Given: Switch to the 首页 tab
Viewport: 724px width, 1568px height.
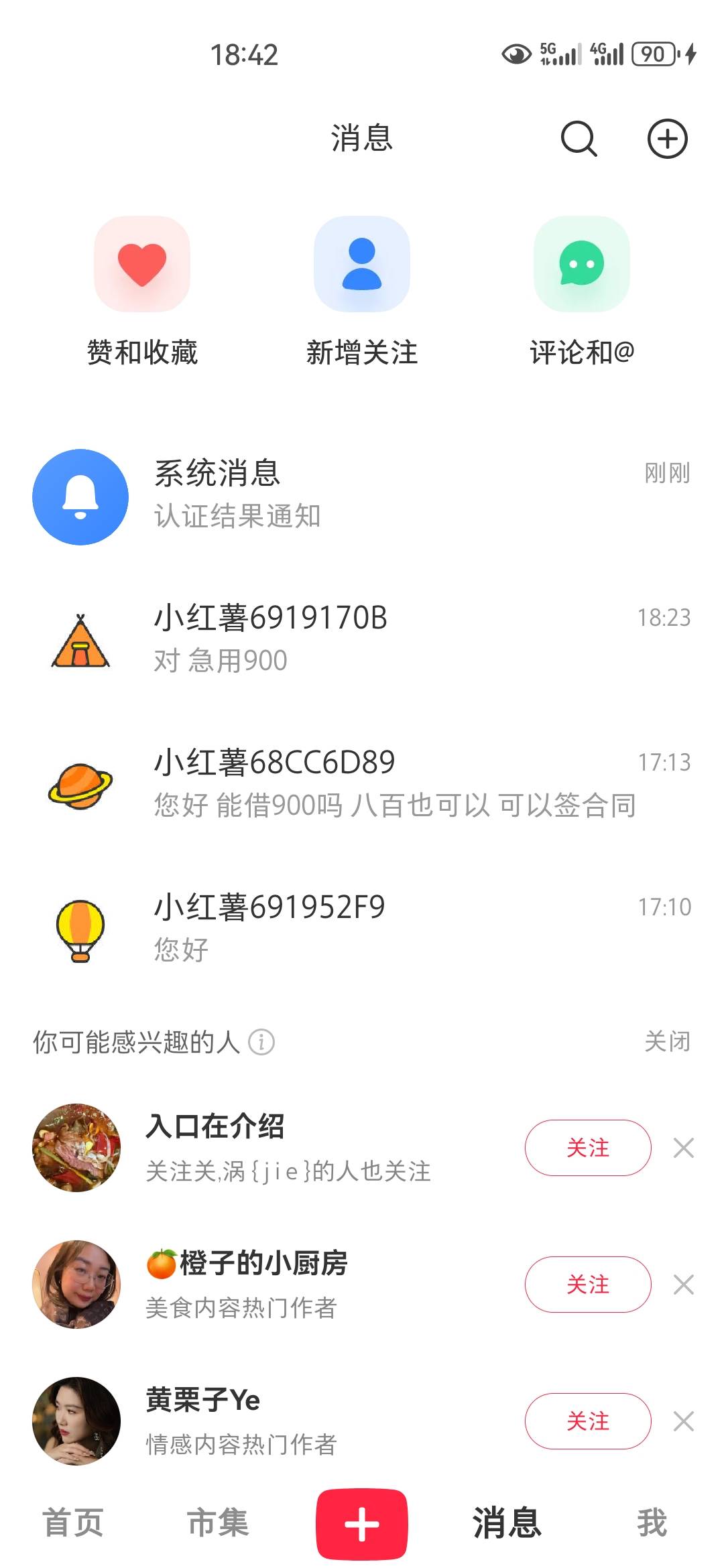Looking at the screenshot, I should 72,1522.
